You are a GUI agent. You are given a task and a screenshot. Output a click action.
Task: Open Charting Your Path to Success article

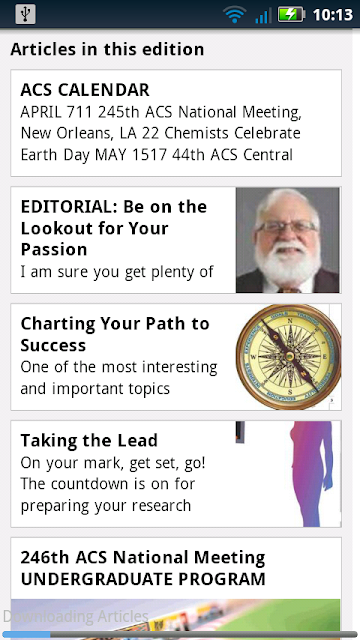click(x=176, y=357)
